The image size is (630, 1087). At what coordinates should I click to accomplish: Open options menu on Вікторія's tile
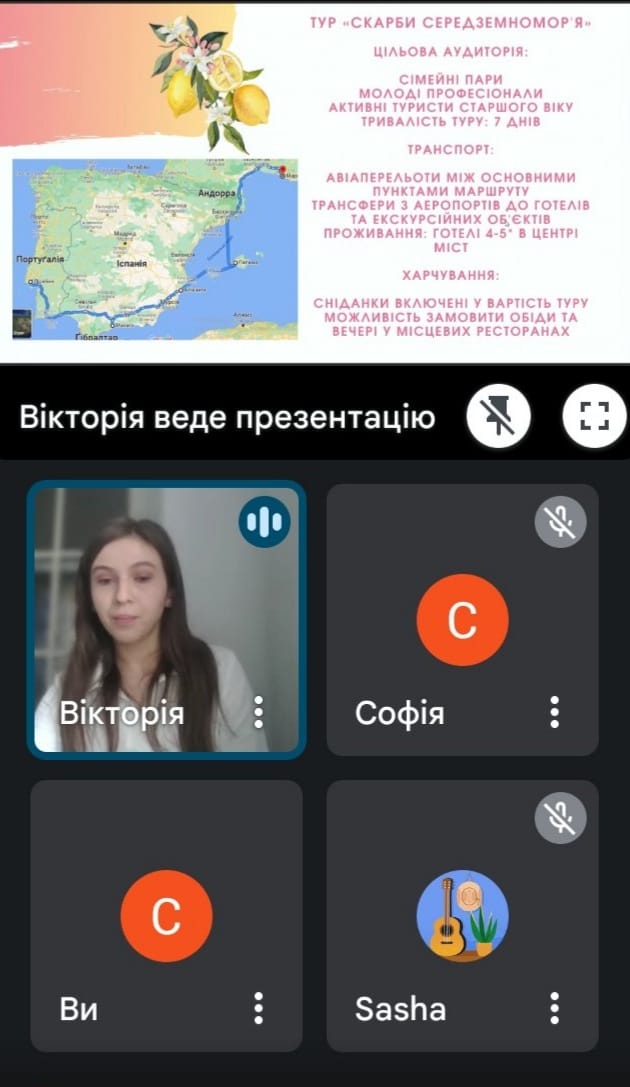point(258,712)
